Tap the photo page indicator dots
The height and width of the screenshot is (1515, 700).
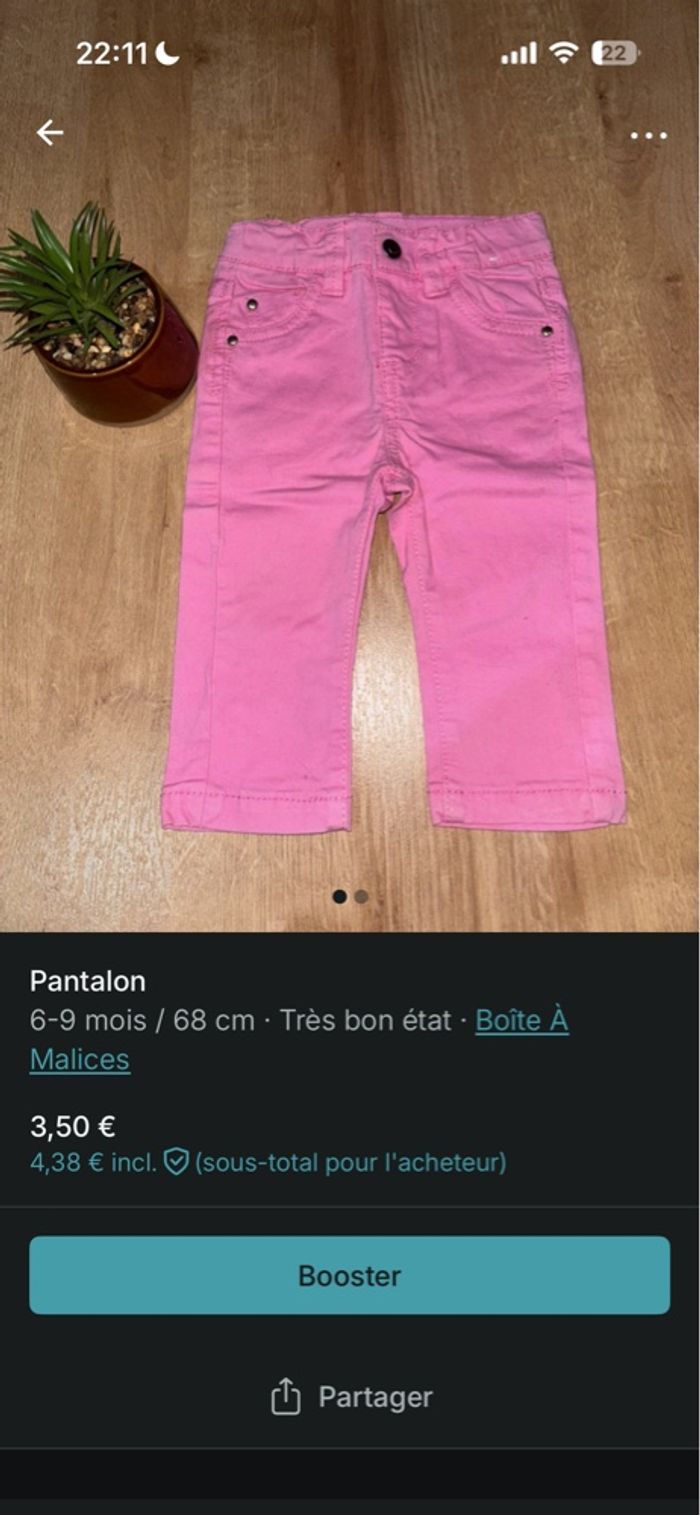coord(350,897)
